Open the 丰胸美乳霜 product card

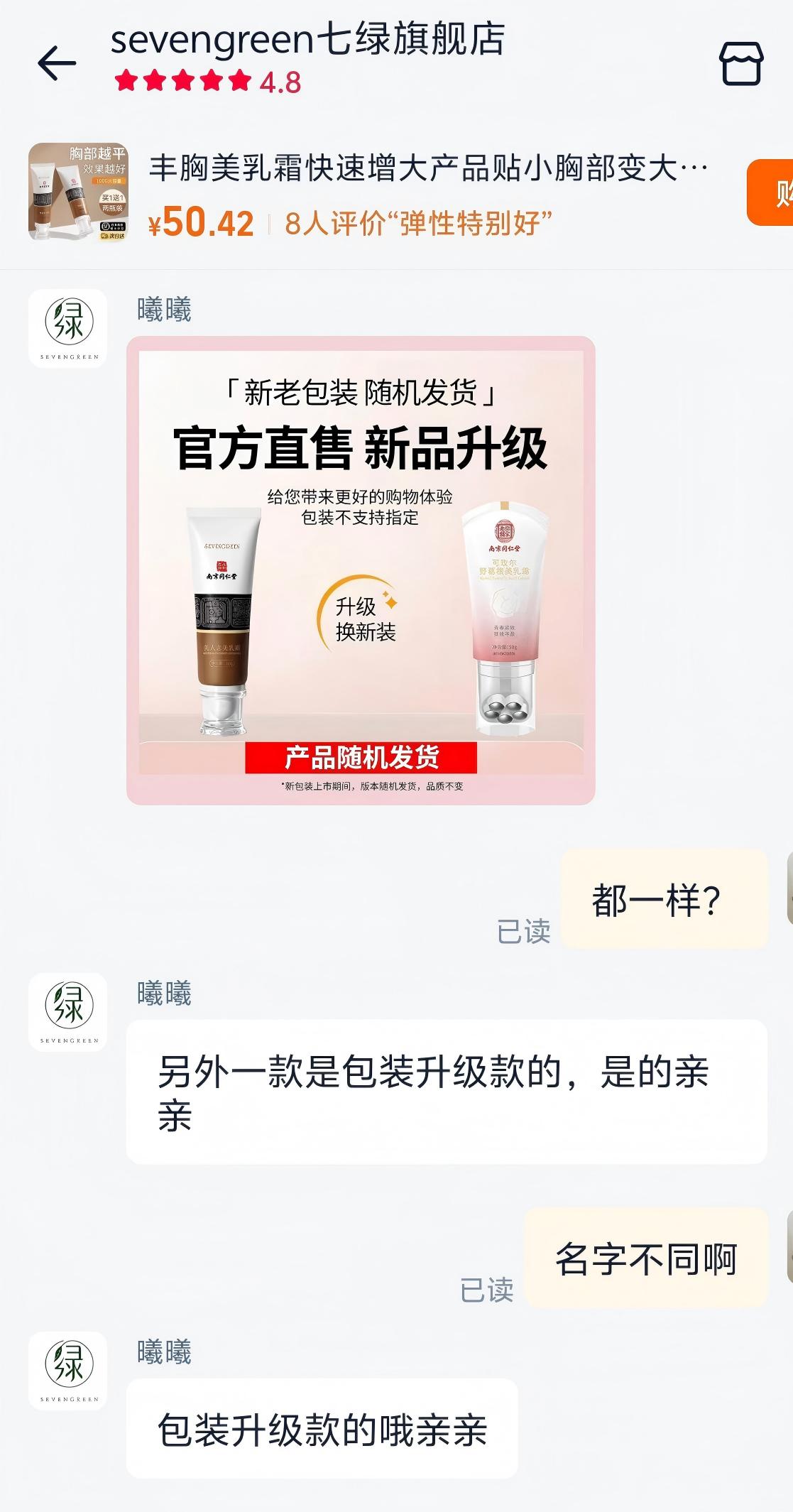click(x=426, y=193)
